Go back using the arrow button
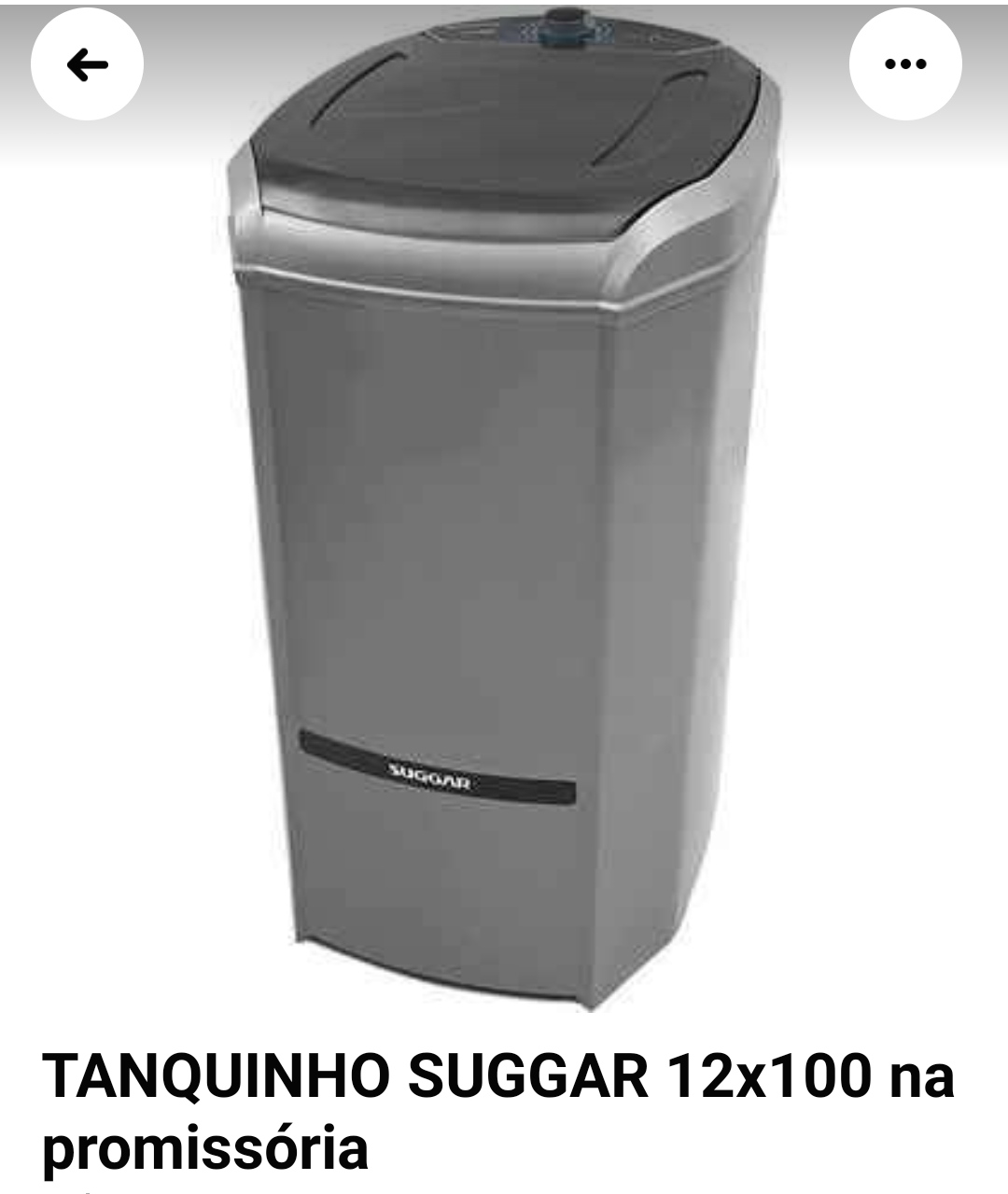Viewport: 1008px width, 1194px height. [x=88, y=64]
